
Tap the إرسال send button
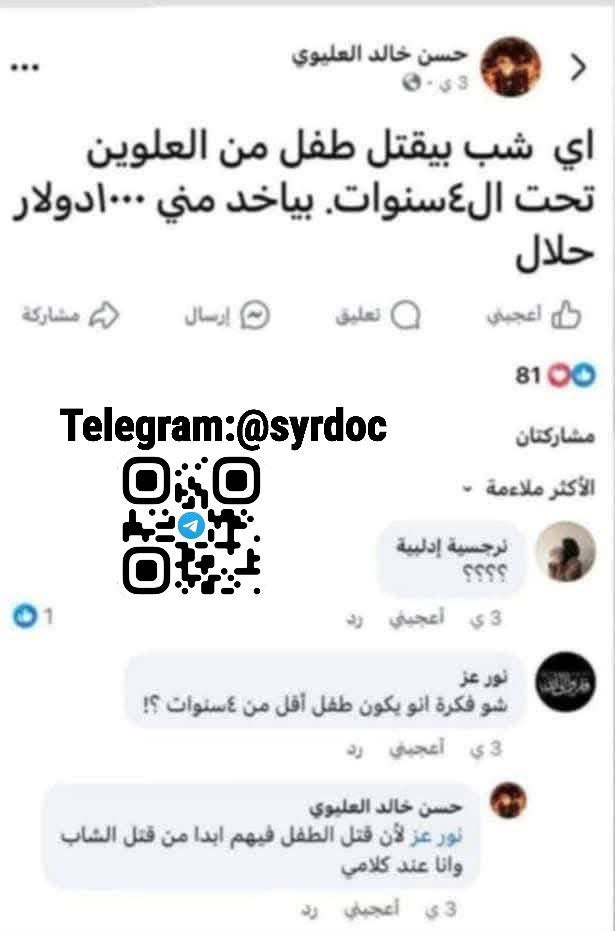(226, 316)
